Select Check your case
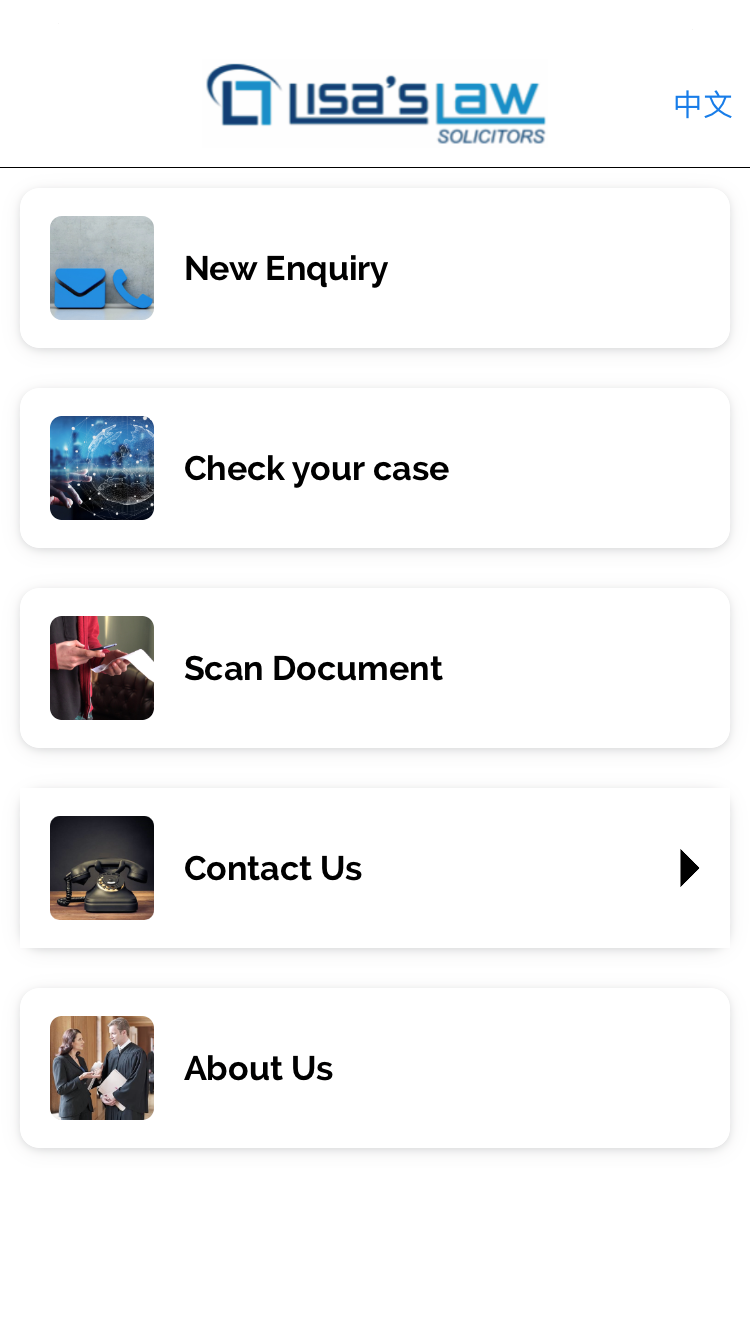 pyautogui.click(x=375, y=468)
